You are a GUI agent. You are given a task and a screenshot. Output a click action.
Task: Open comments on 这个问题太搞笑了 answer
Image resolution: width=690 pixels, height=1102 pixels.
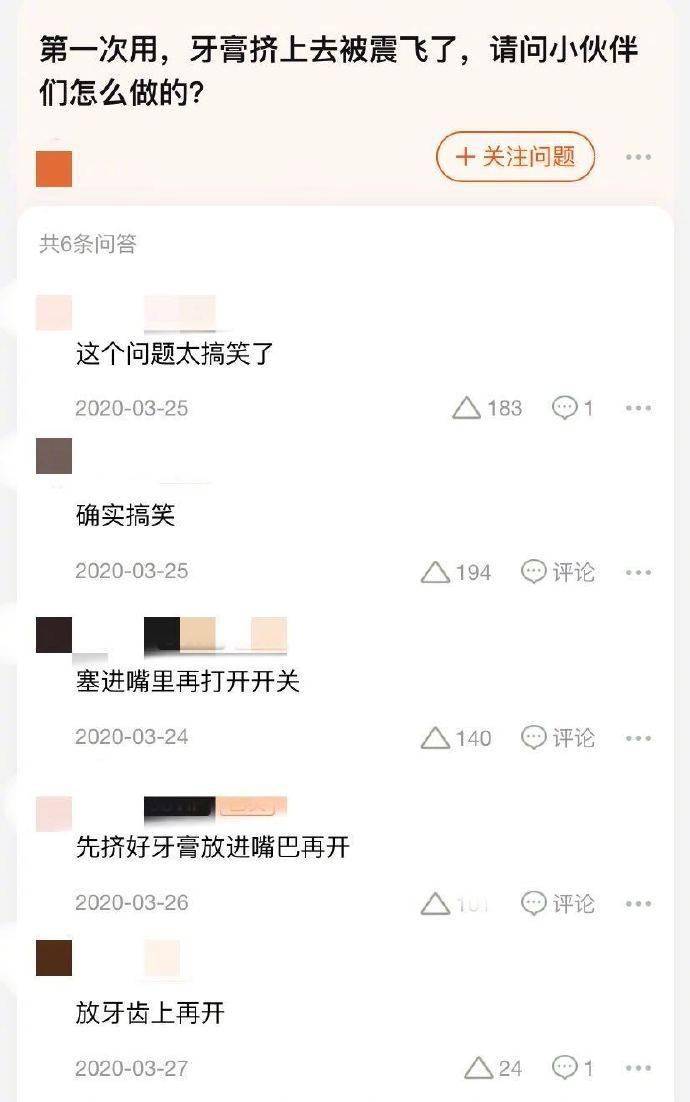[x=573, y=408]
